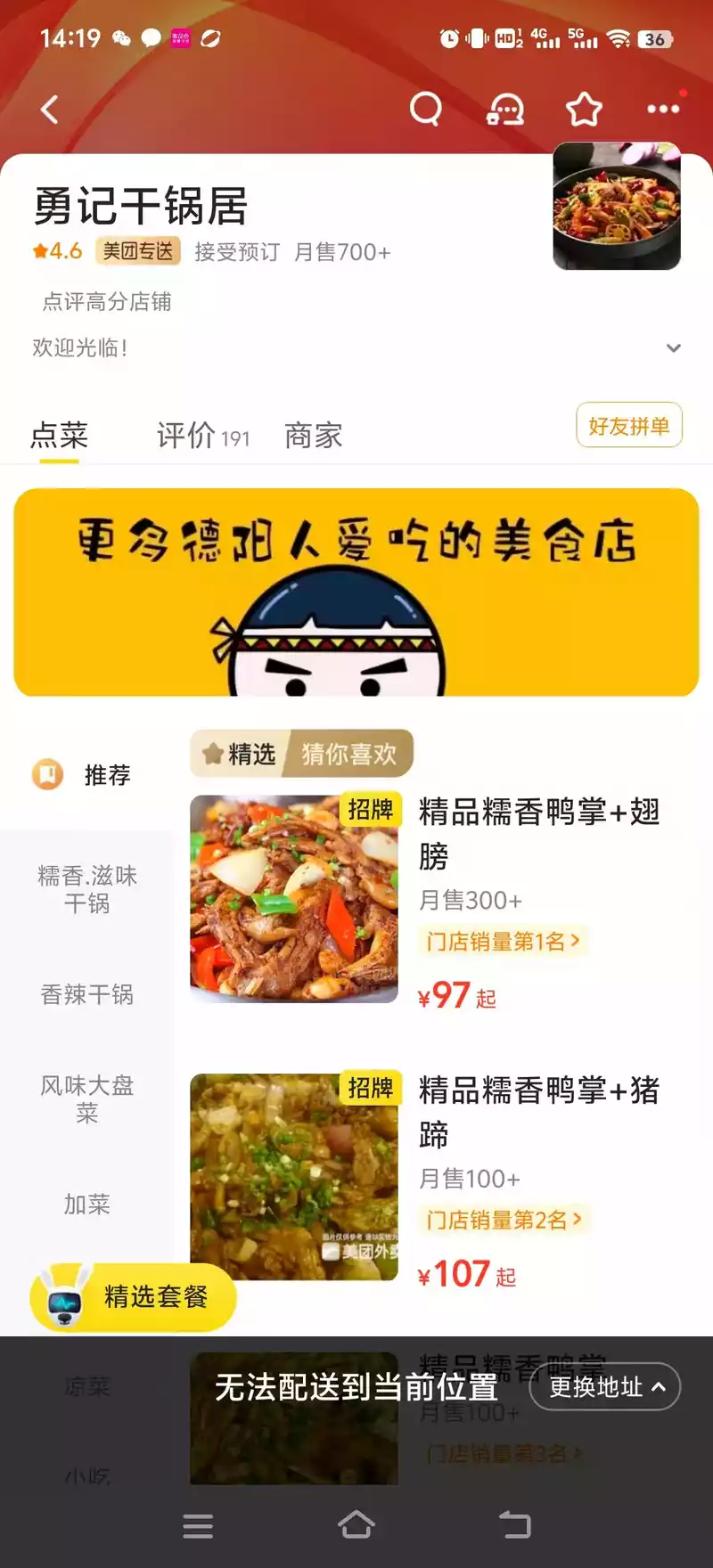Tap 更换地址 to change delivery address
713x1568 pixels.
(605, 1387)
